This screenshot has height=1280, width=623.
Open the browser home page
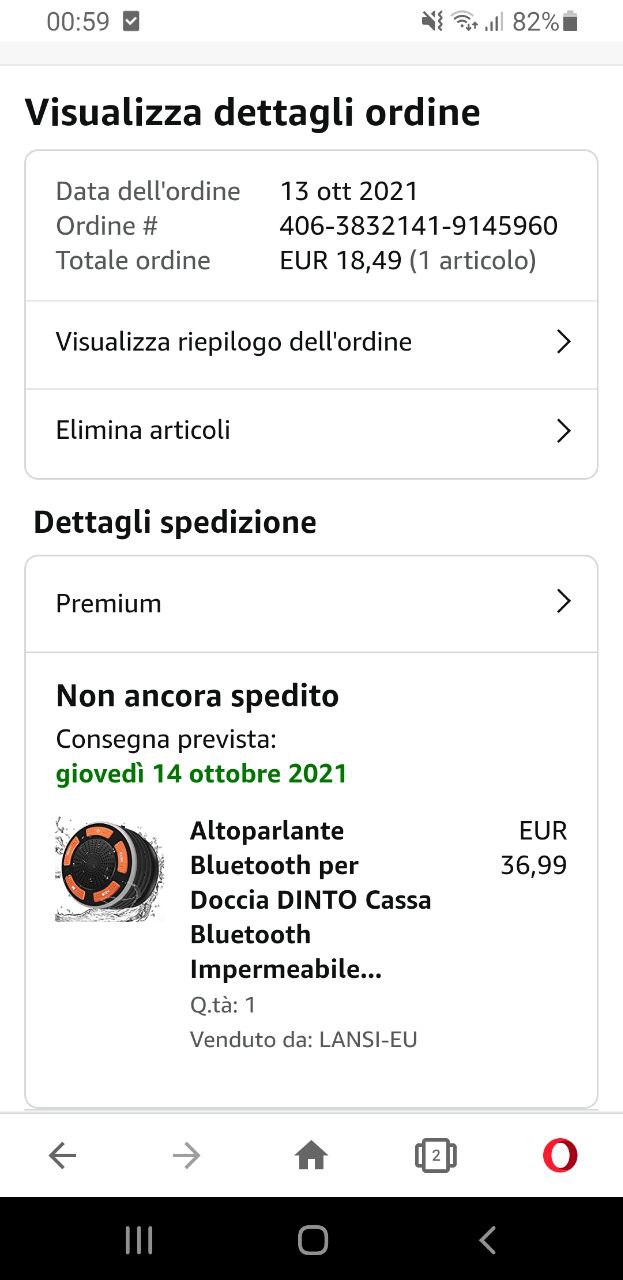(311, 1156)
